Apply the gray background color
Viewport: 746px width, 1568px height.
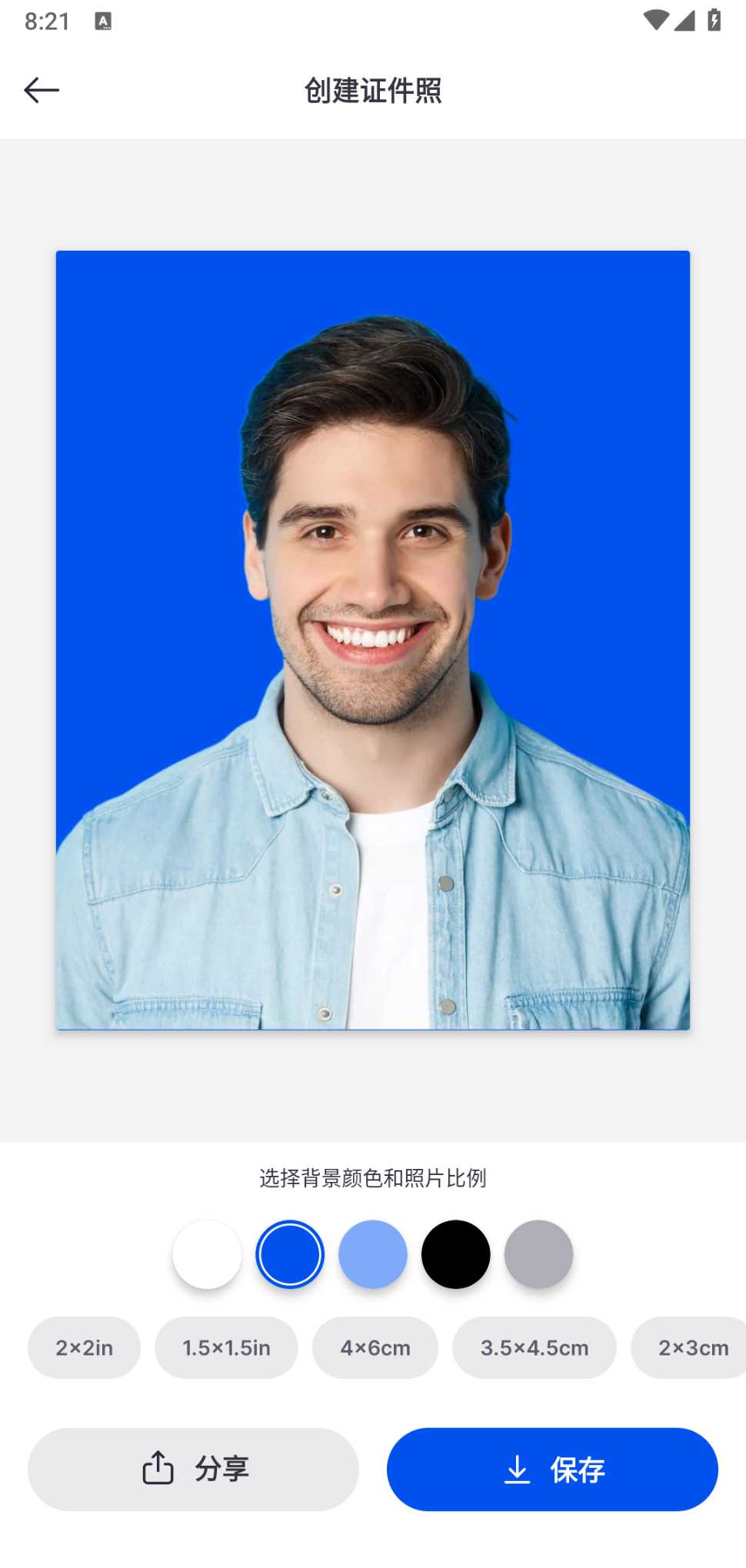(x=538, y=1254)
